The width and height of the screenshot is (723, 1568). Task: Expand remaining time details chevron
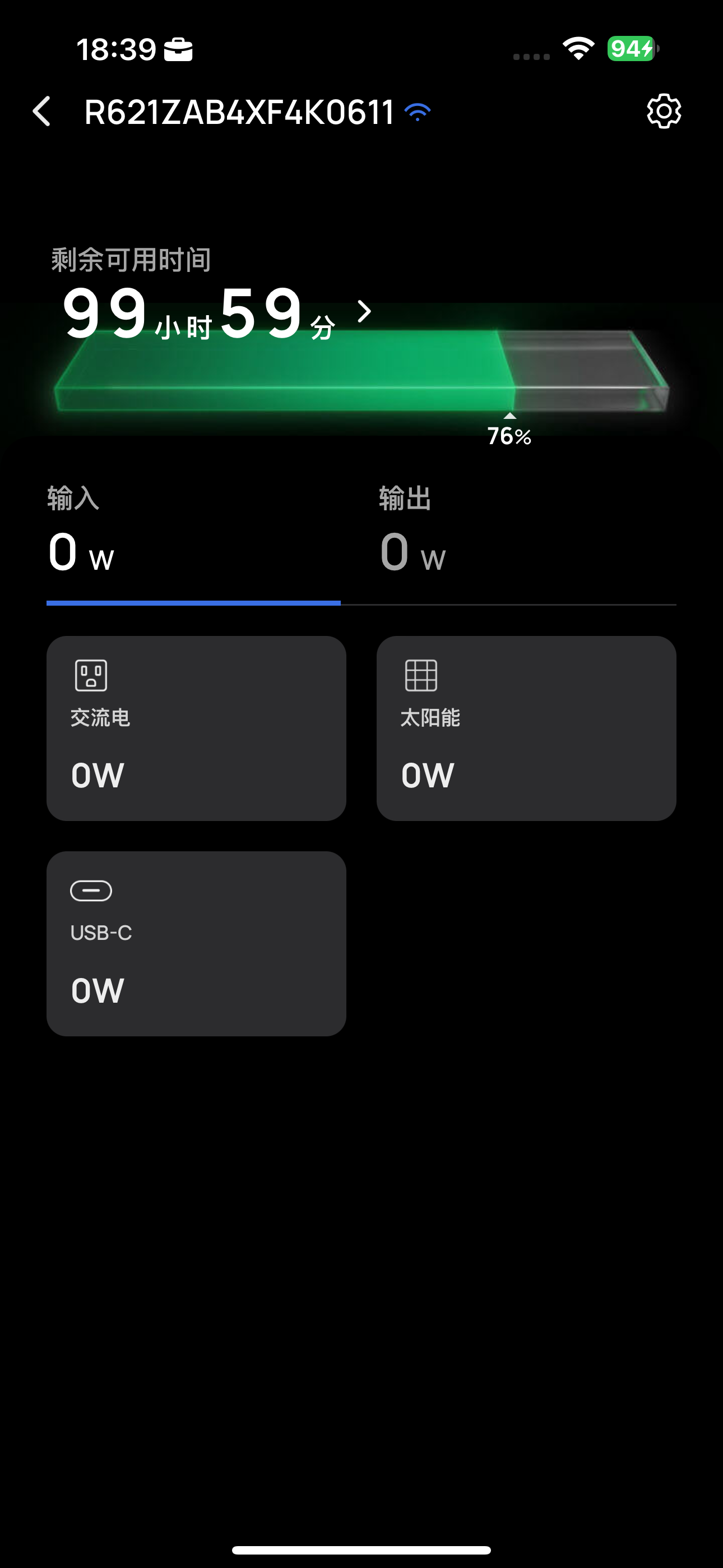364,312
